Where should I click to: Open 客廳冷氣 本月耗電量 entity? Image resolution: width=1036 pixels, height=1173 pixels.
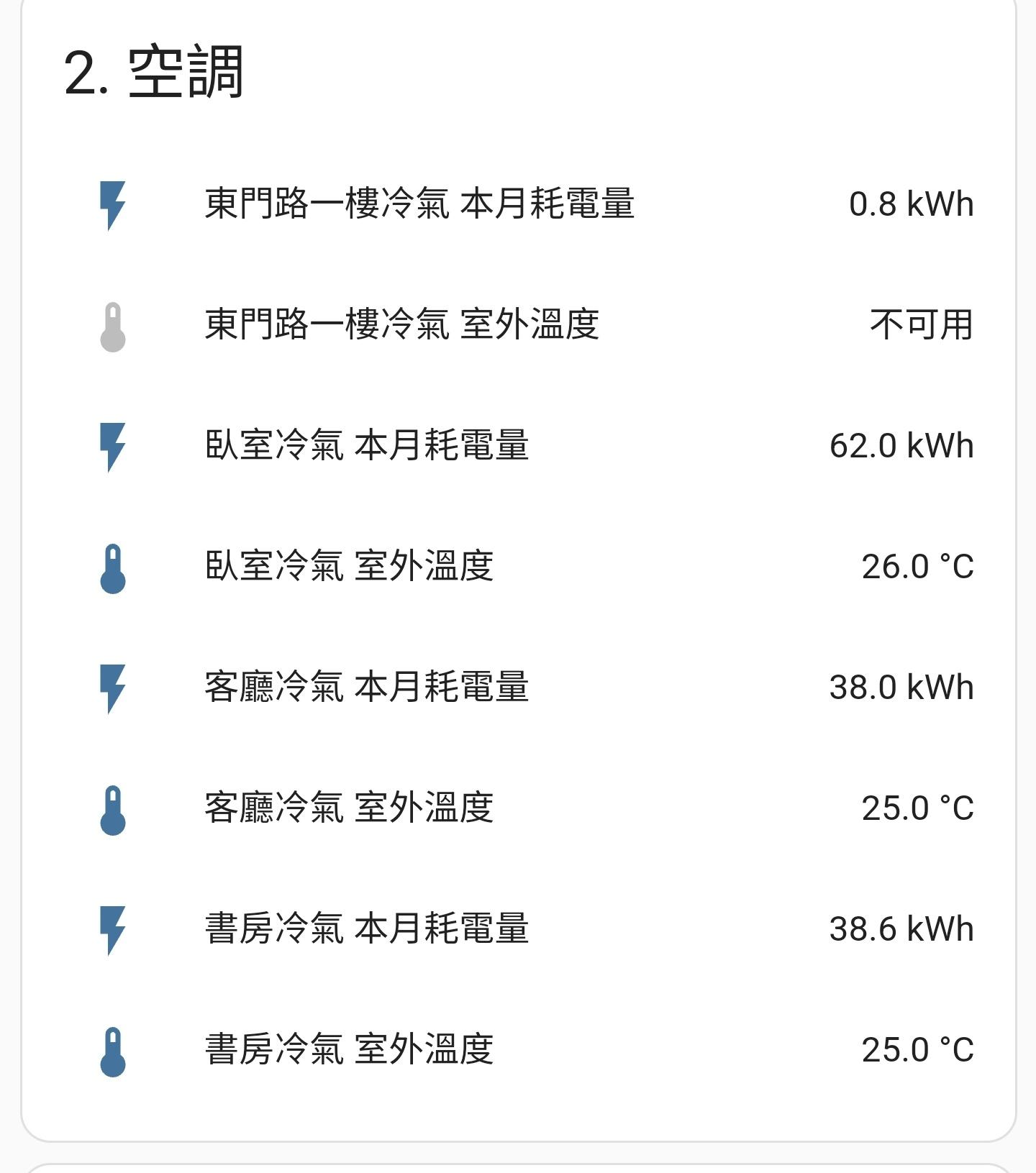tap(367, 688)
